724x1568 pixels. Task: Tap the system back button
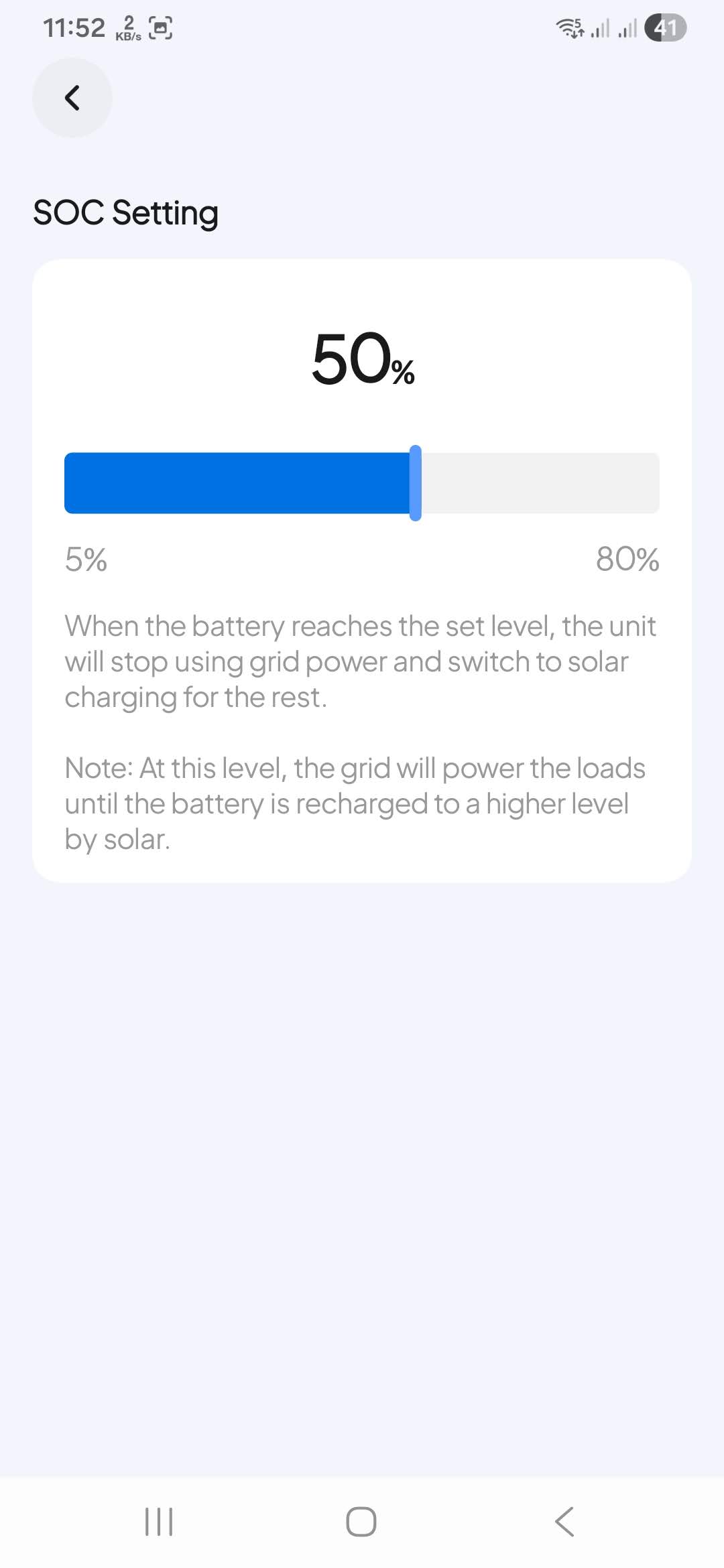click(x=564, y=1521)
